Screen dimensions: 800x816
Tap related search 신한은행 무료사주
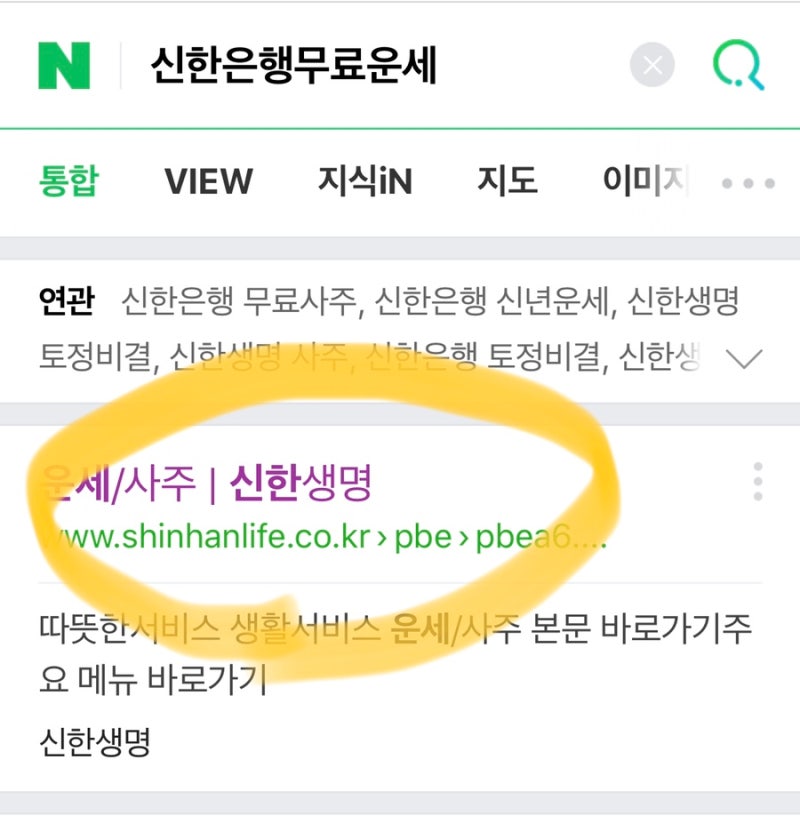pyautogui.click(x=238, y=300)
